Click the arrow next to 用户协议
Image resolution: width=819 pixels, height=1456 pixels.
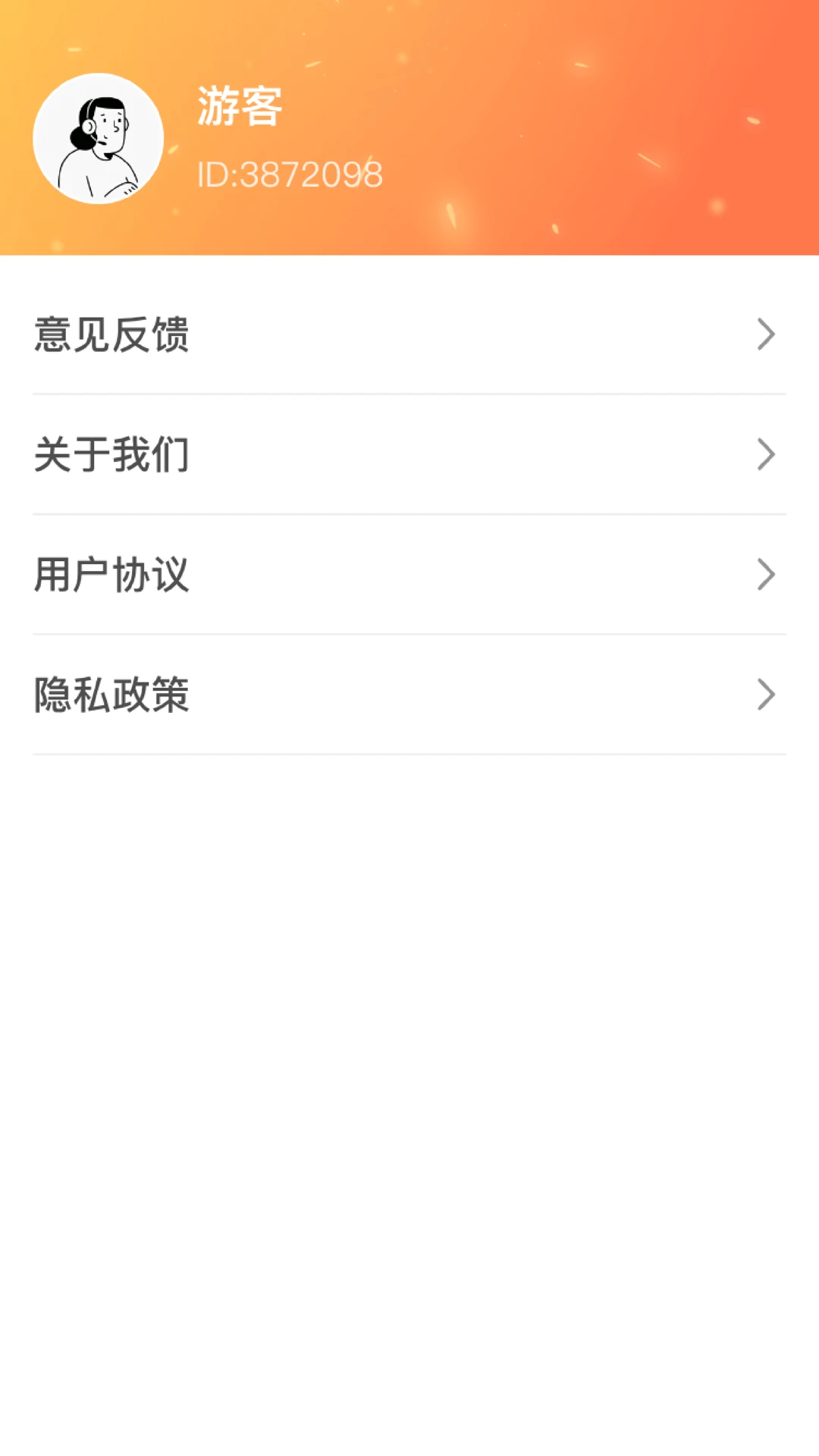point(767,575)
